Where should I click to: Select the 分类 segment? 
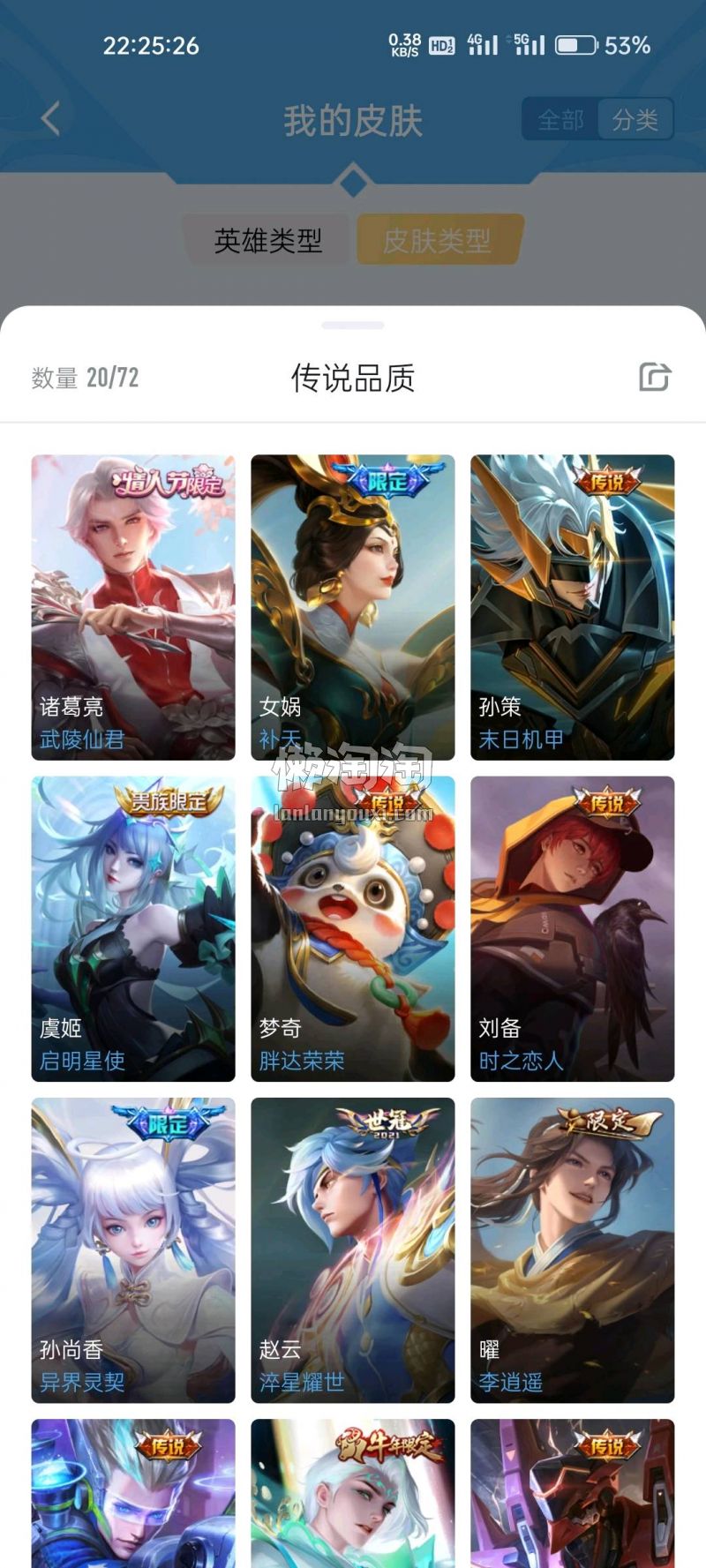(x=635, y=119)
